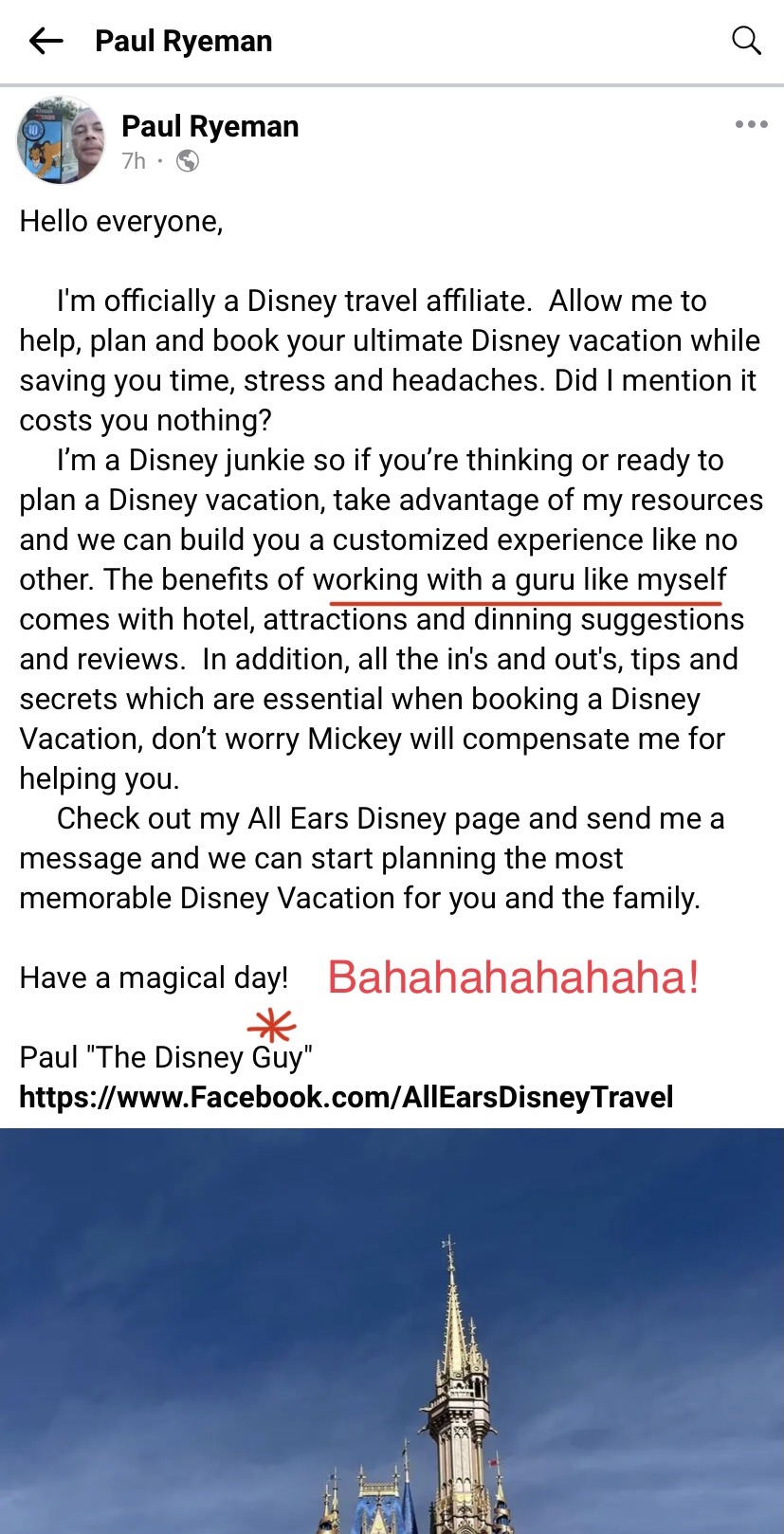The image size is (784, 1534).
Task: Open the AllEarsDisneyTravel Facebook link
Action: [x=346, y=1097]
